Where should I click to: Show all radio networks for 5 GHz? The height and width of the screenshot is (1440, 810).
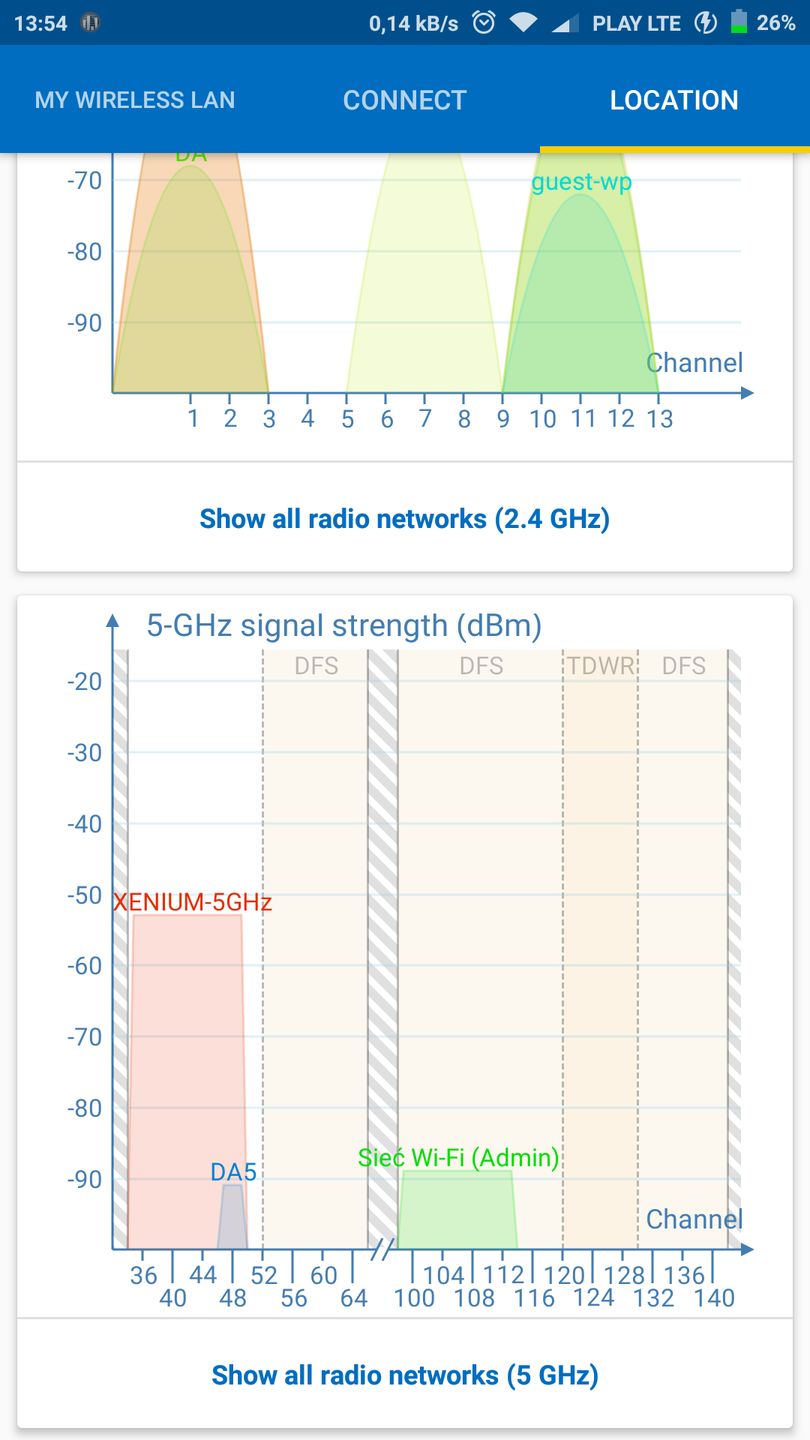(405, 1374)
